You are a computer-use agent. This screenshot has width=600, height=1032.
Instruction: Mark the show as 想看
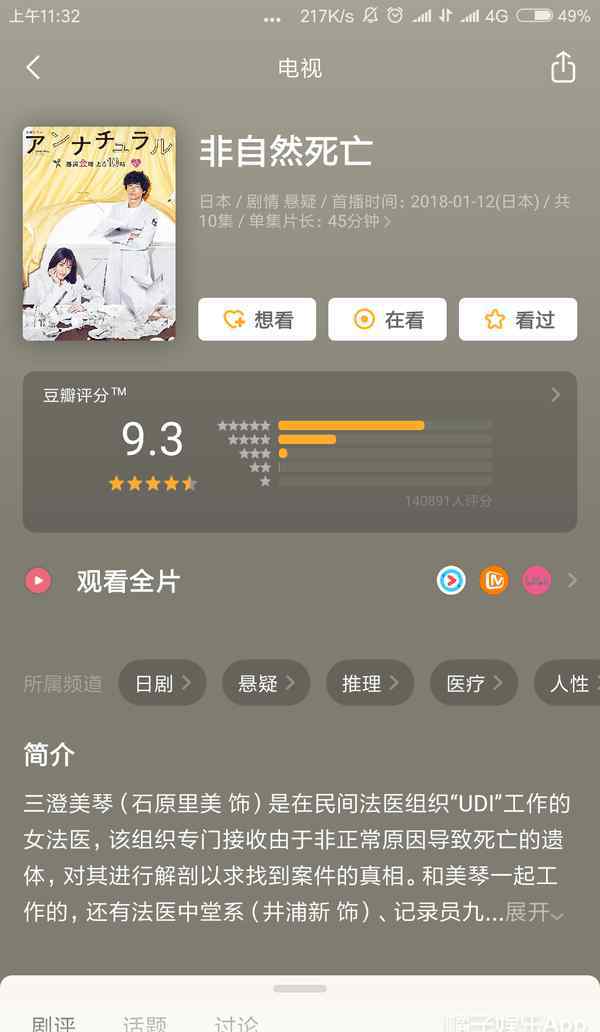[x=257, y=320]
